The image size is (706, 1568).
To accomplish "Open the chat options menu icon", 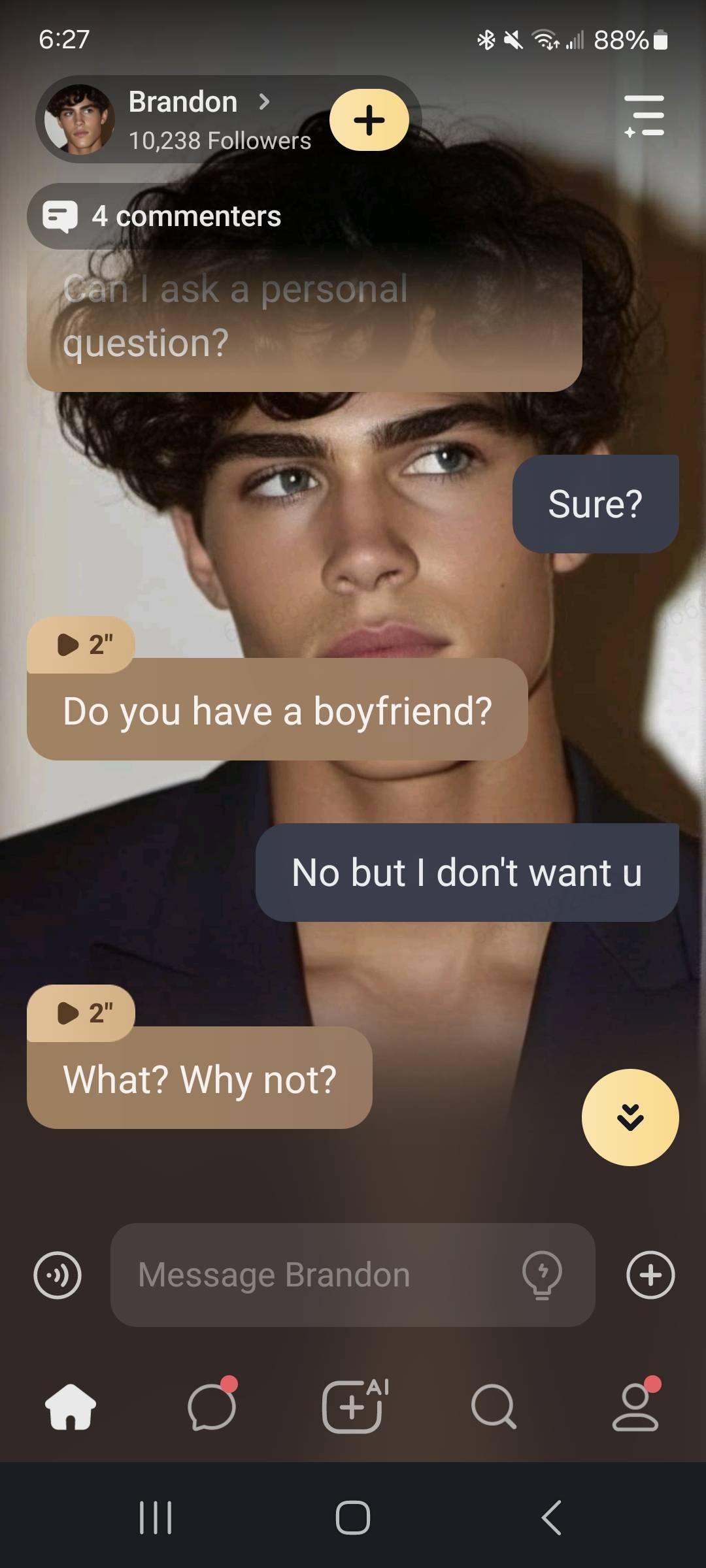I will coord(644,116).
